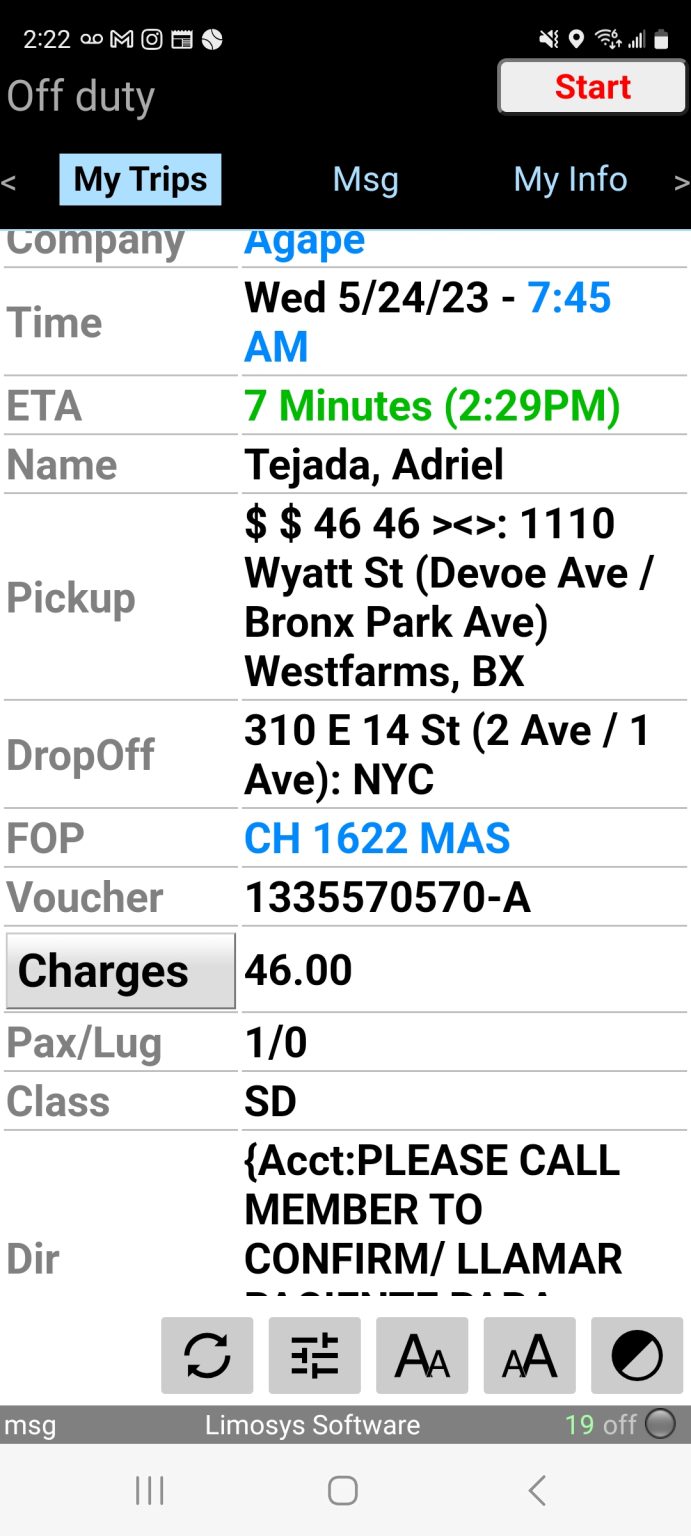Switch to the Msg tab
Viewport: 691px width, 1536px height.
pyautogui.click(x=365, y=180)
